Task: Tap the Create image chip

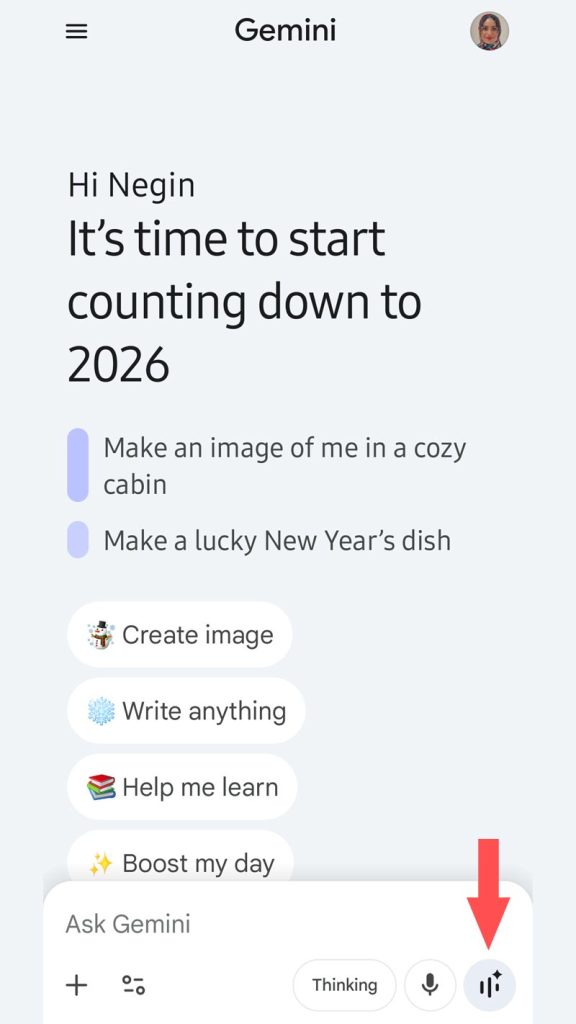Action: [x=180, y=635]
